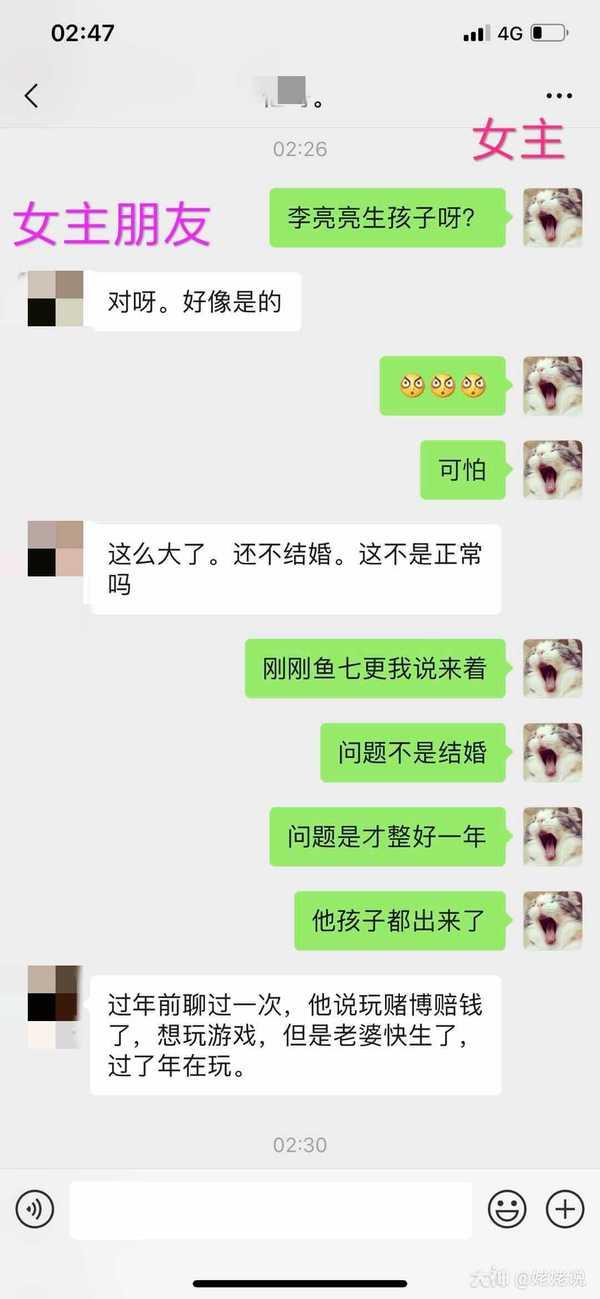Open friend's avatar beside '对呀。好像是的'
Image resolution: width=600 pixels, height=1299 pixels.
point(56,299)
